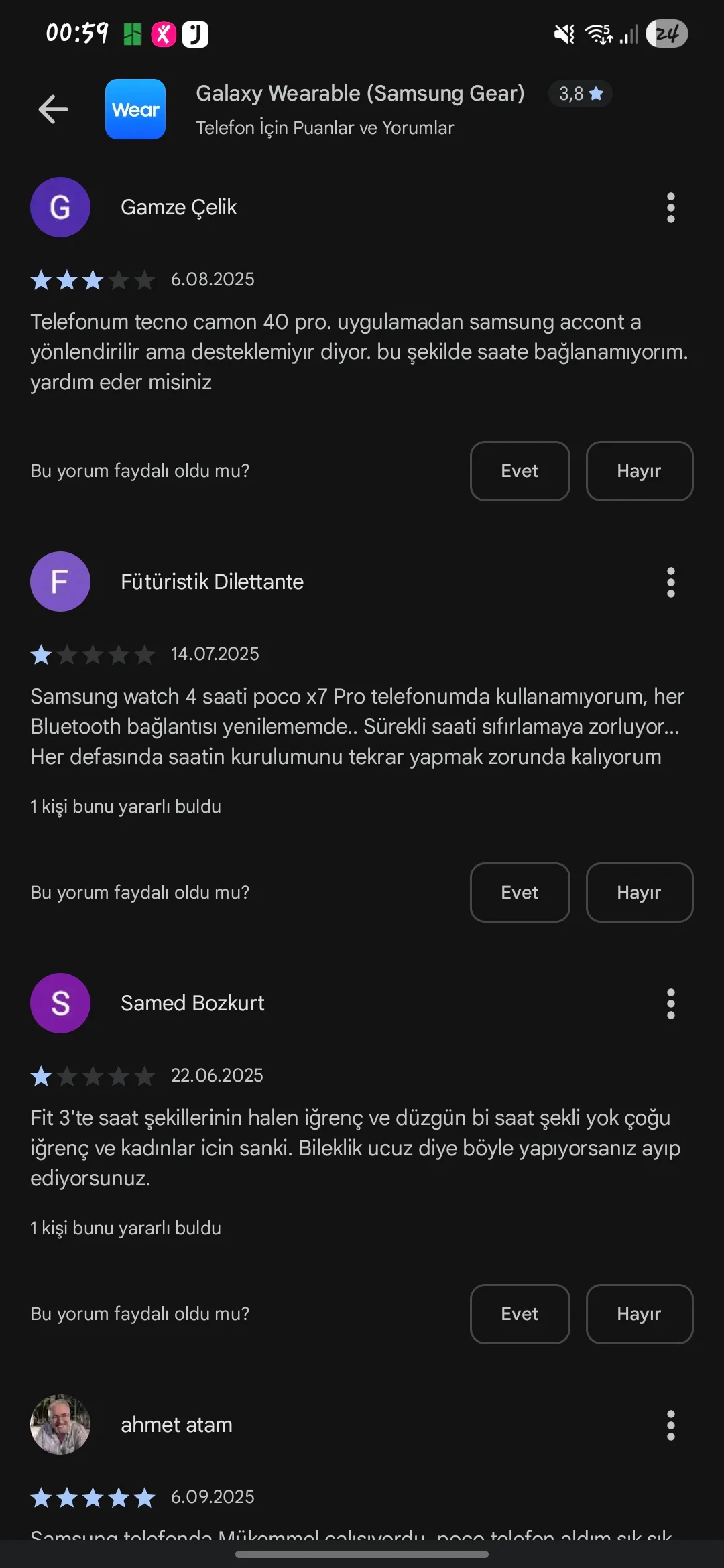Choose Hayır for Fütüristik Dilettante's review
The height and width of the screenshot is (1568, 724).
point(639,893)
